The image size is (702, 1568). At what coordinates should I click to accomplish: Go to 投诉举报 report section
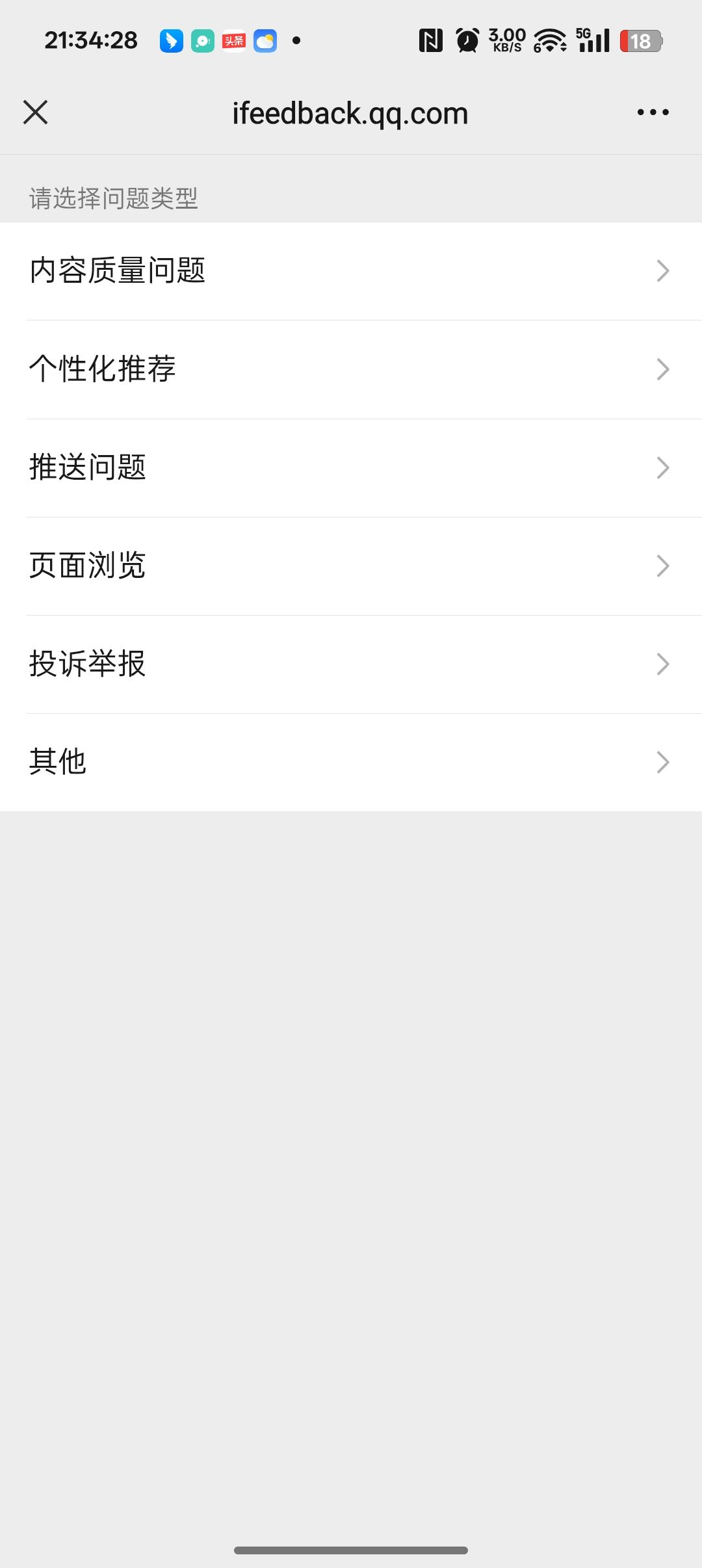351,664
